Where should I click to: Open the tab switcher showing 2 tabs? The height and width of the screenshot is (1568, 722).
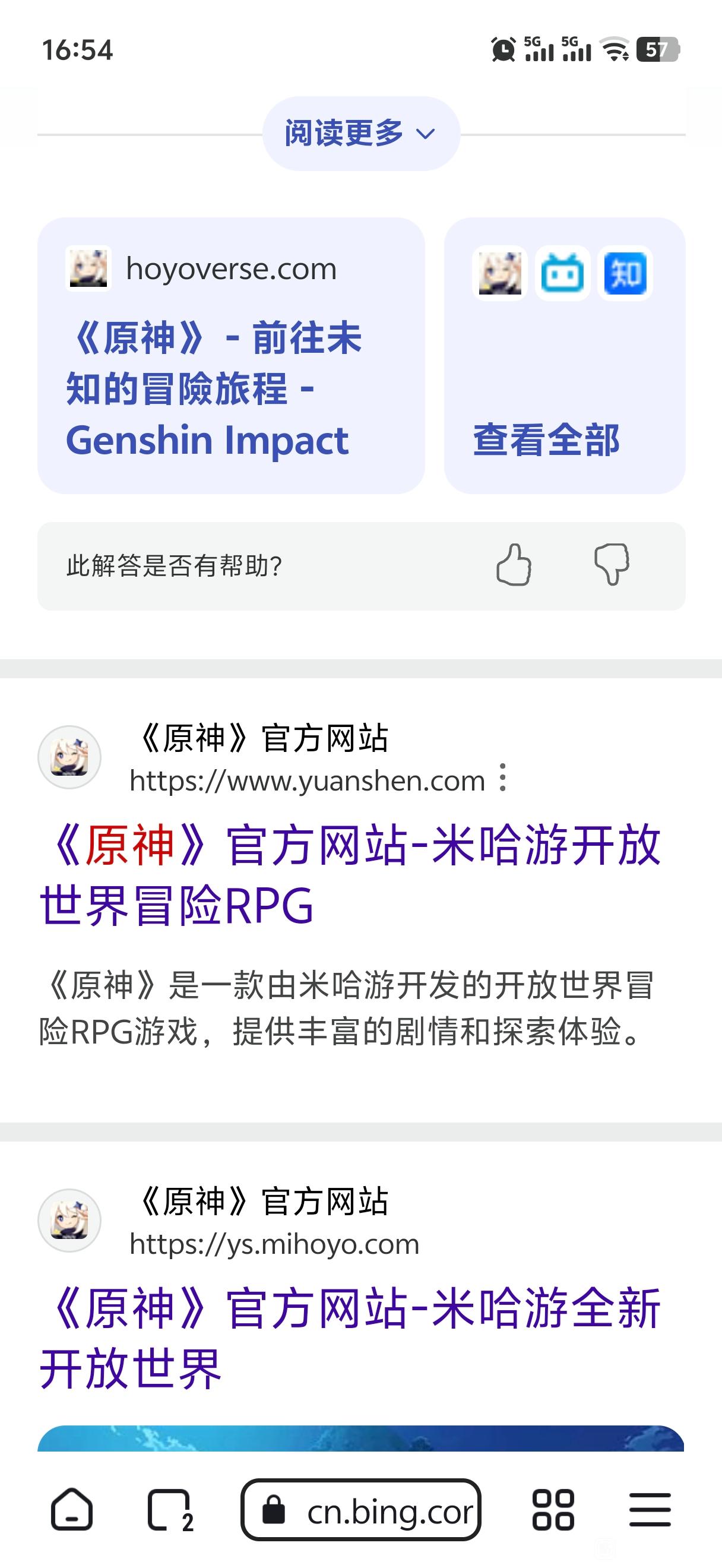click(x=170, y=1509)
